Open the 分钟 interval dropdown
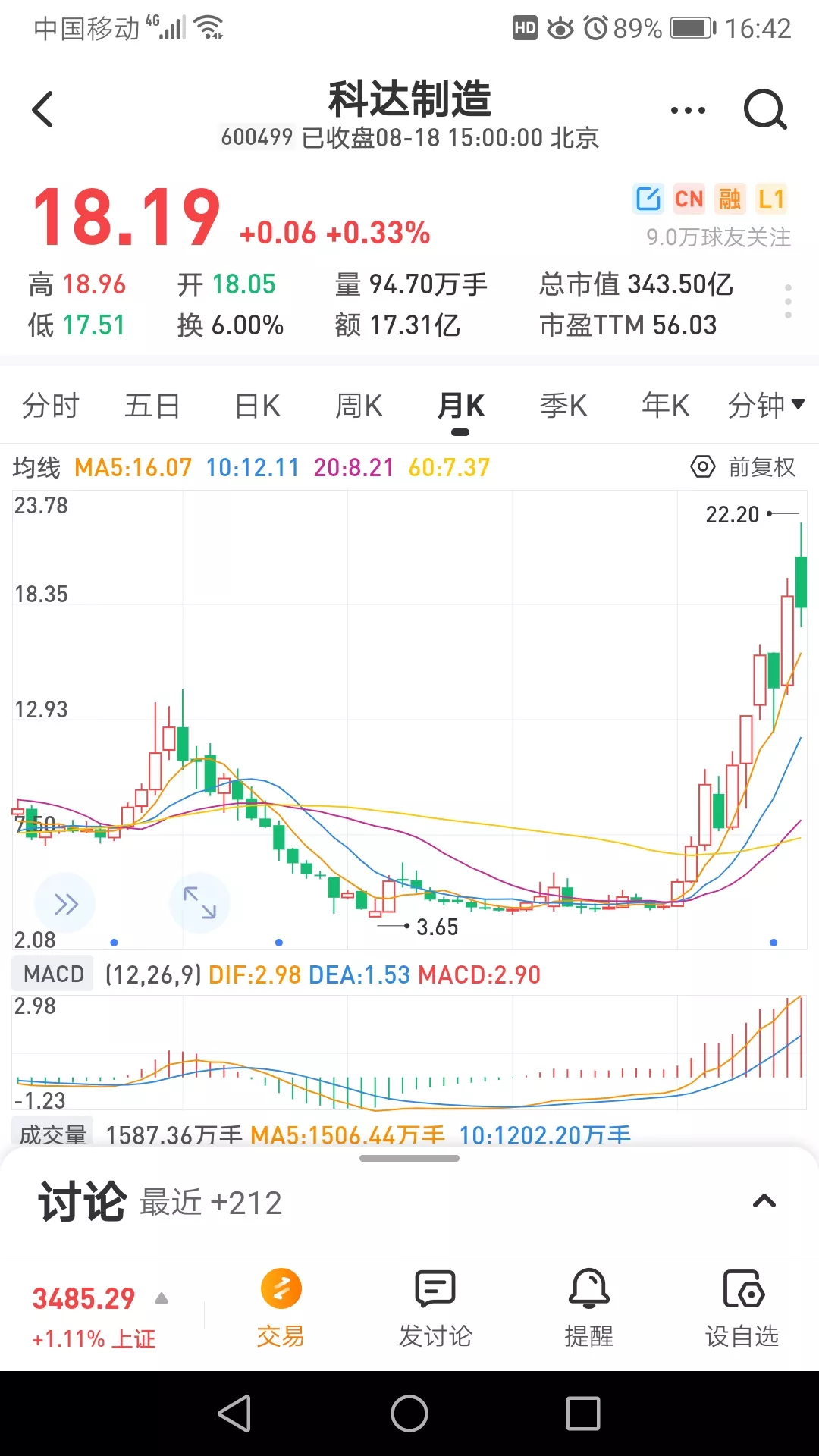Image resolution: width=819 pixels, height=1456 pixels. pos(766,406)
